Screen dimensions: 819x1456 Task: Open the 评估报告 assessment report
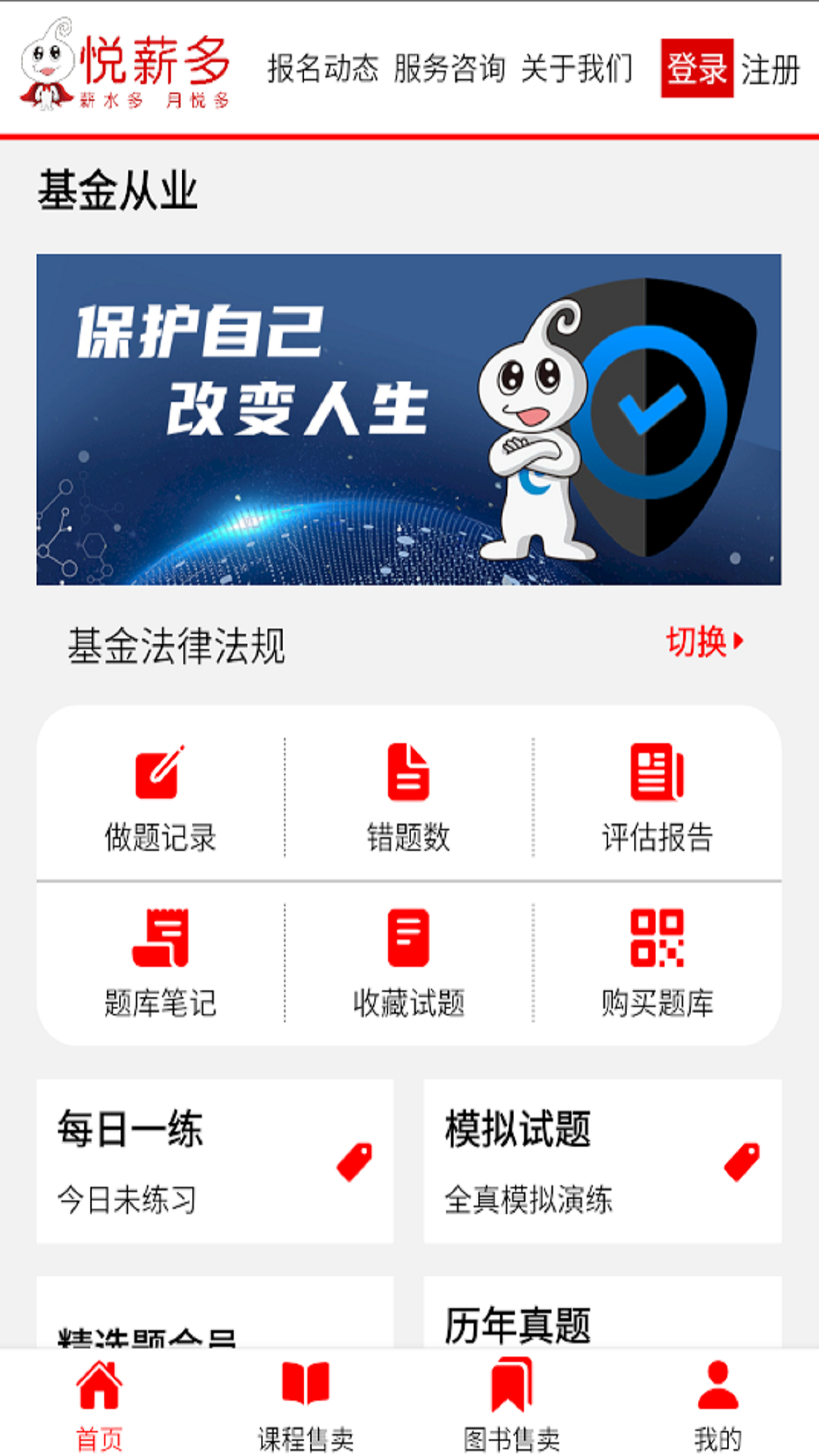coord(657,798)
